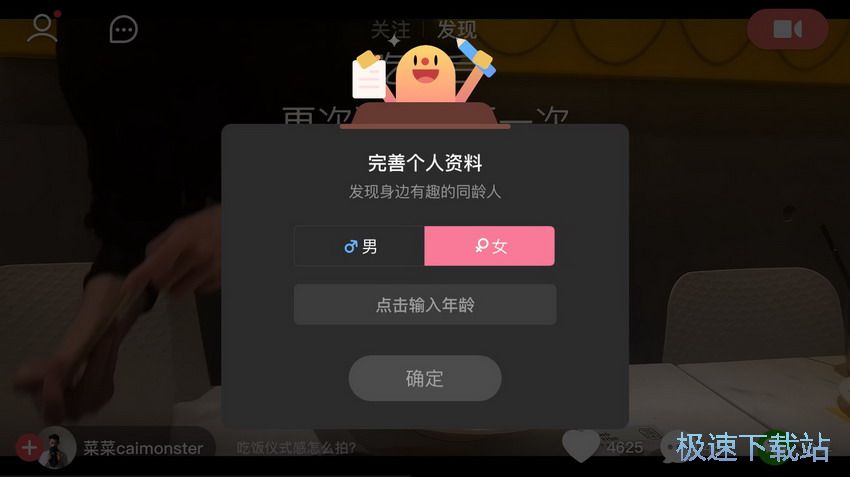
Task: Switch to the 发现 tab
Action: coord(457,30)
